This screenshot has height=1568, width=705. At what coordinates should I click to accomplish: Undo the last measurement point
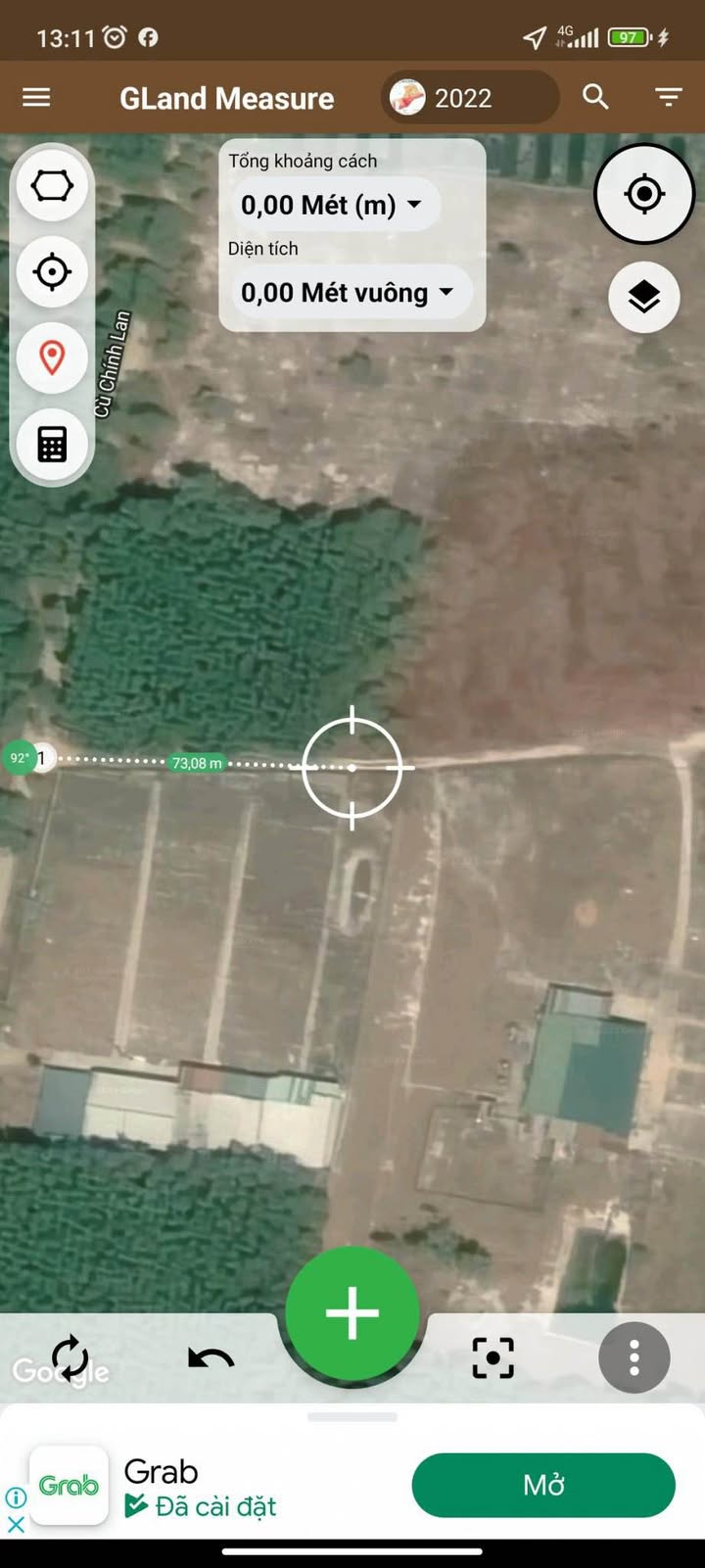(x=211, y=1357)
